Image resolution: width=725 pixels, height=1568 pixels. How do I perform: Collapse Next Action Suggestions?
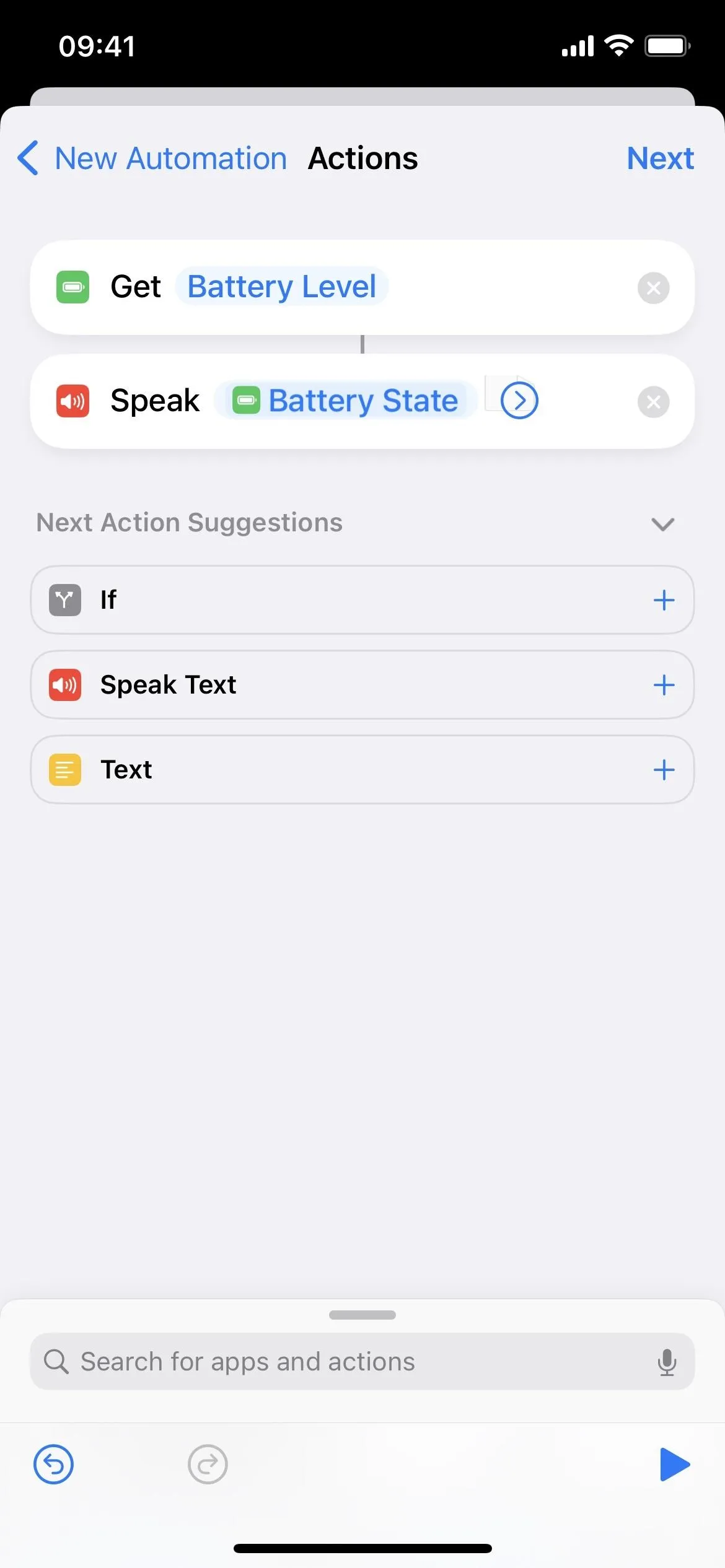tap(662, 524)
